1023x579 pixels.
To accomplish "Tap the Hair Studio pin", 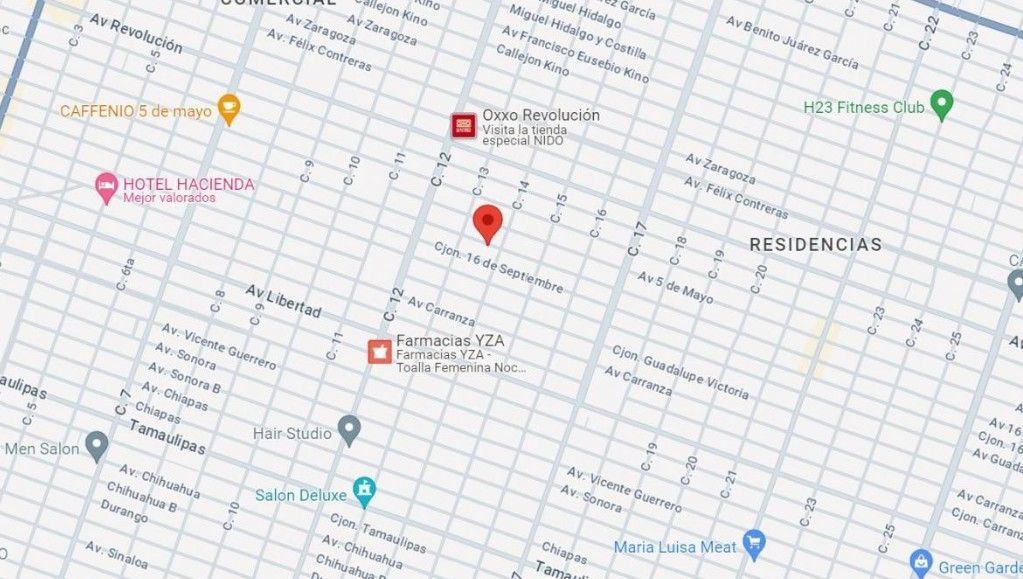I will tap(348, 431).
